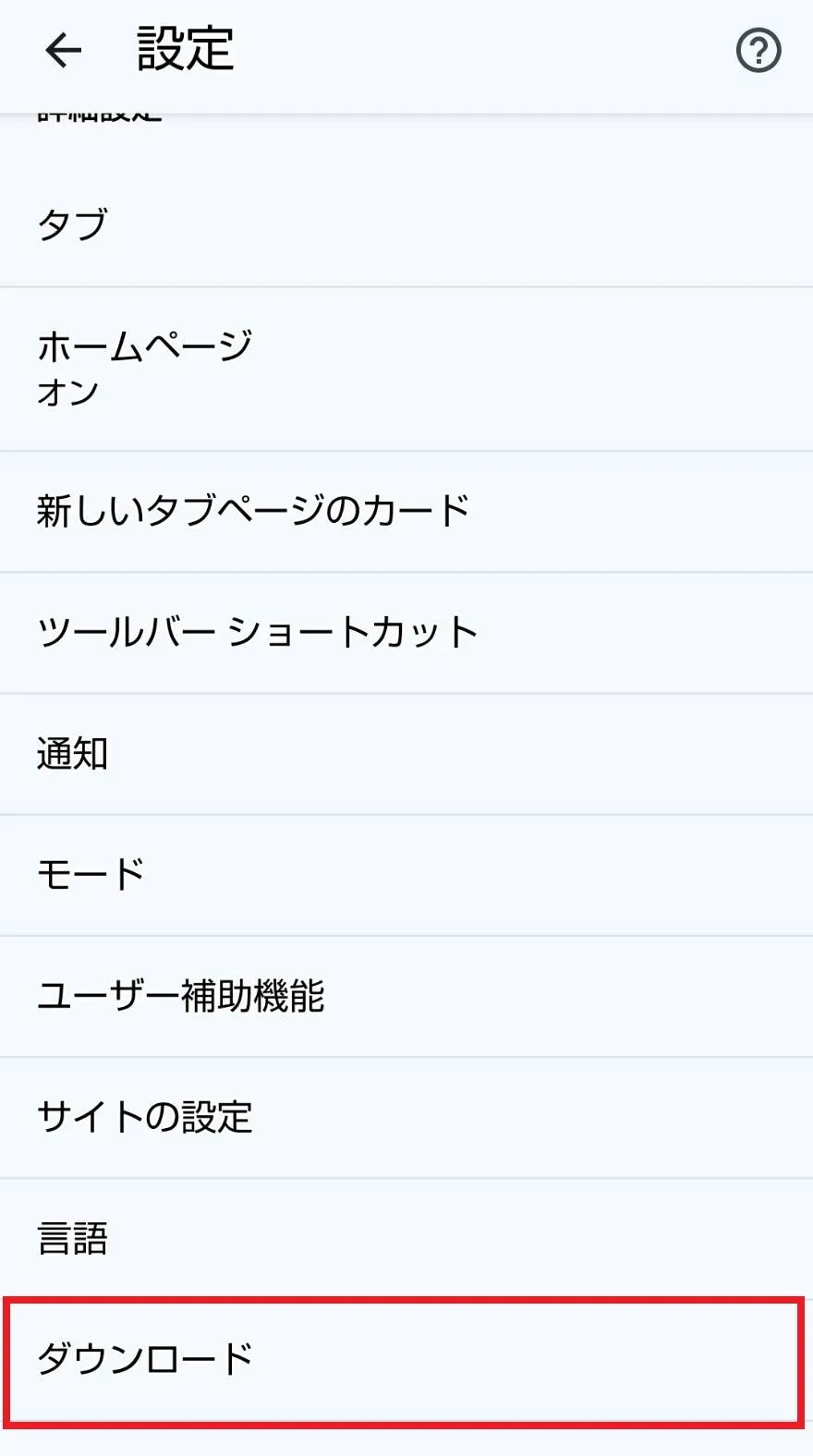Go back from the 設定 screen
813x1456 pixels.
coord(63,50)
